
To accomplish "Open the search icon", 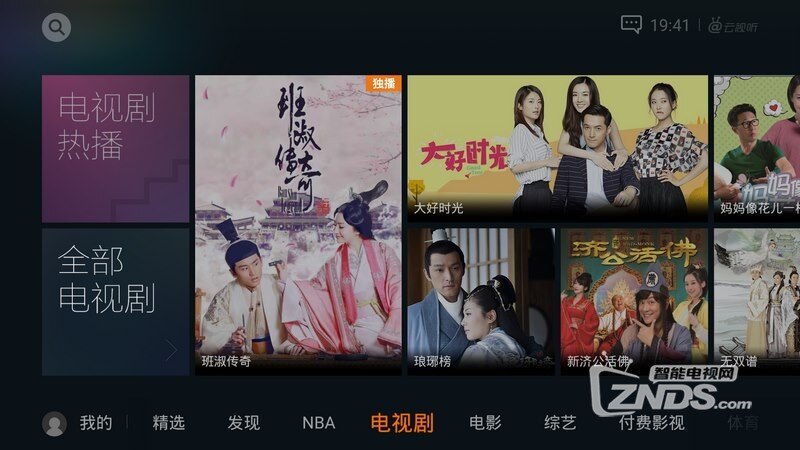I will point(57,27).
